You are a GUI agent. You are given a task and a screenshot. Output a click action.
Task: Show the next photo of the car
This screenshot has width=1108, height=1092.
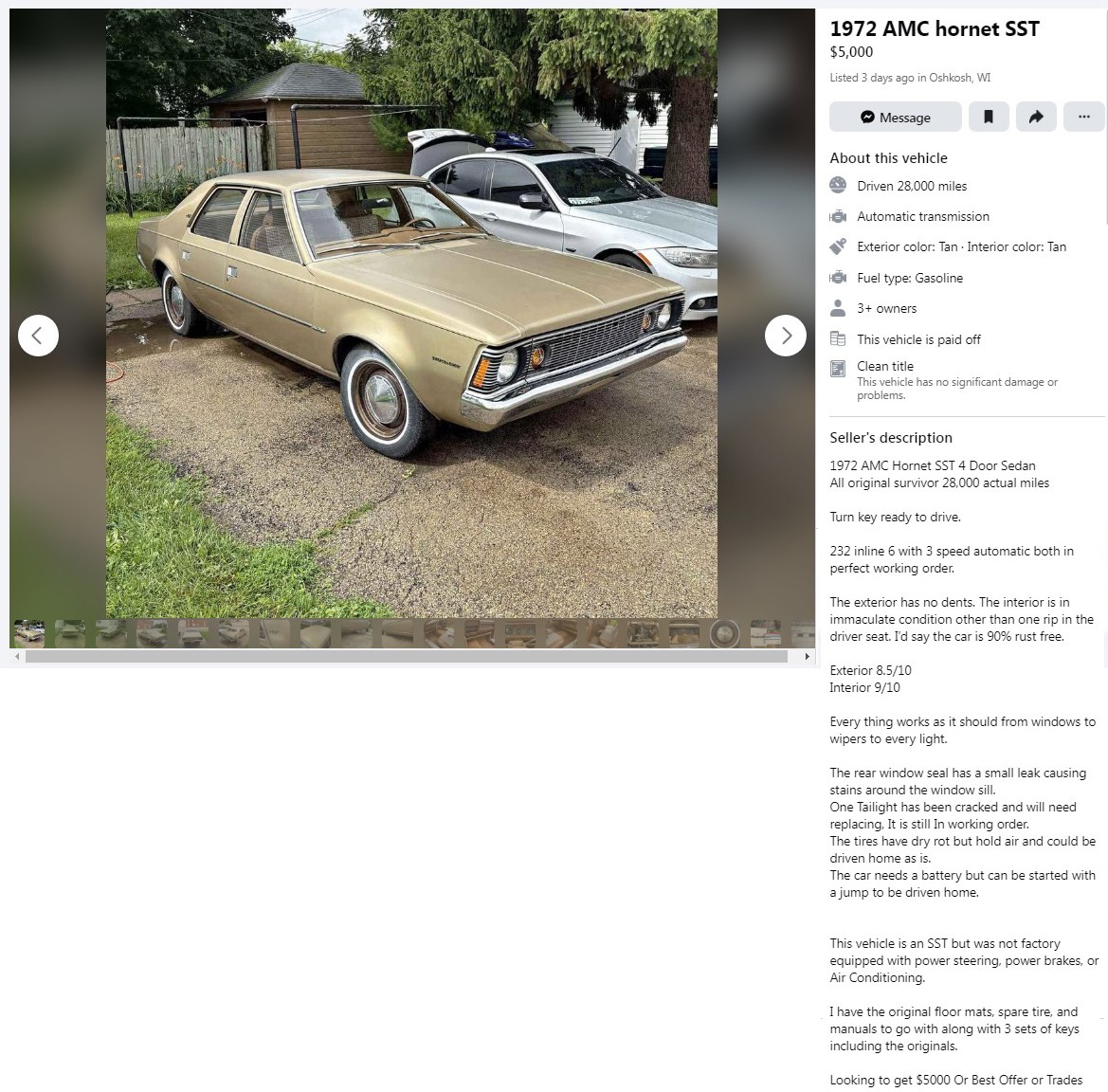(x=785, y=336)
